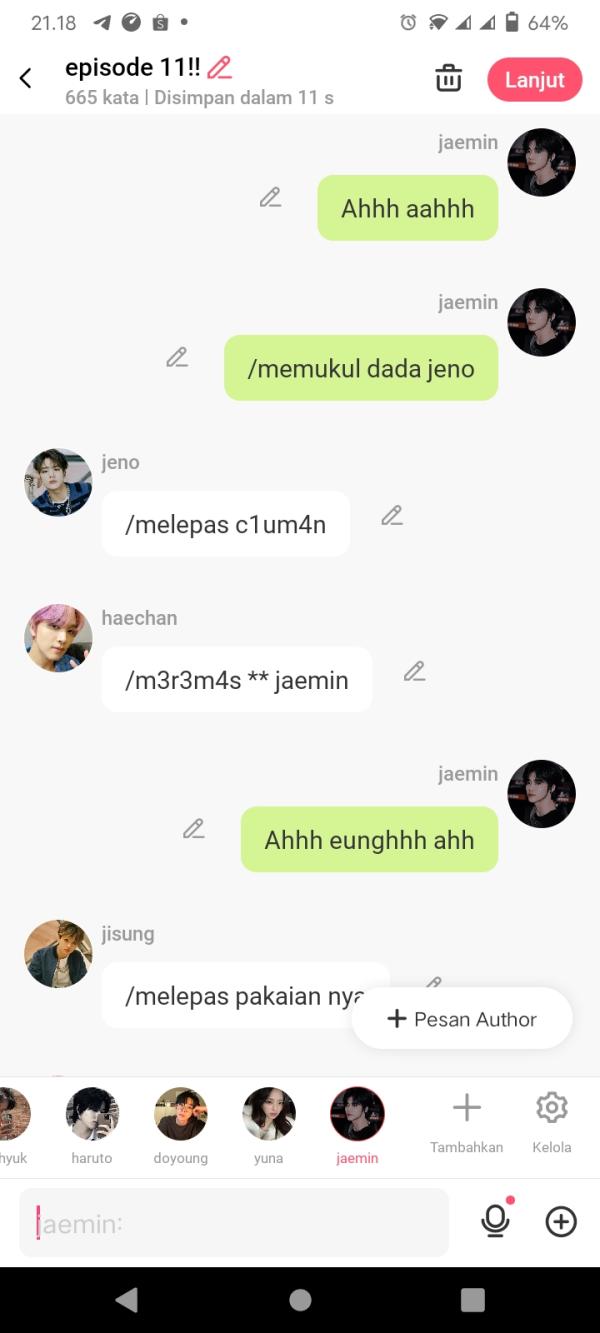600x1333 pixels.
Task: Tap the system home button
Action: 300,1299
